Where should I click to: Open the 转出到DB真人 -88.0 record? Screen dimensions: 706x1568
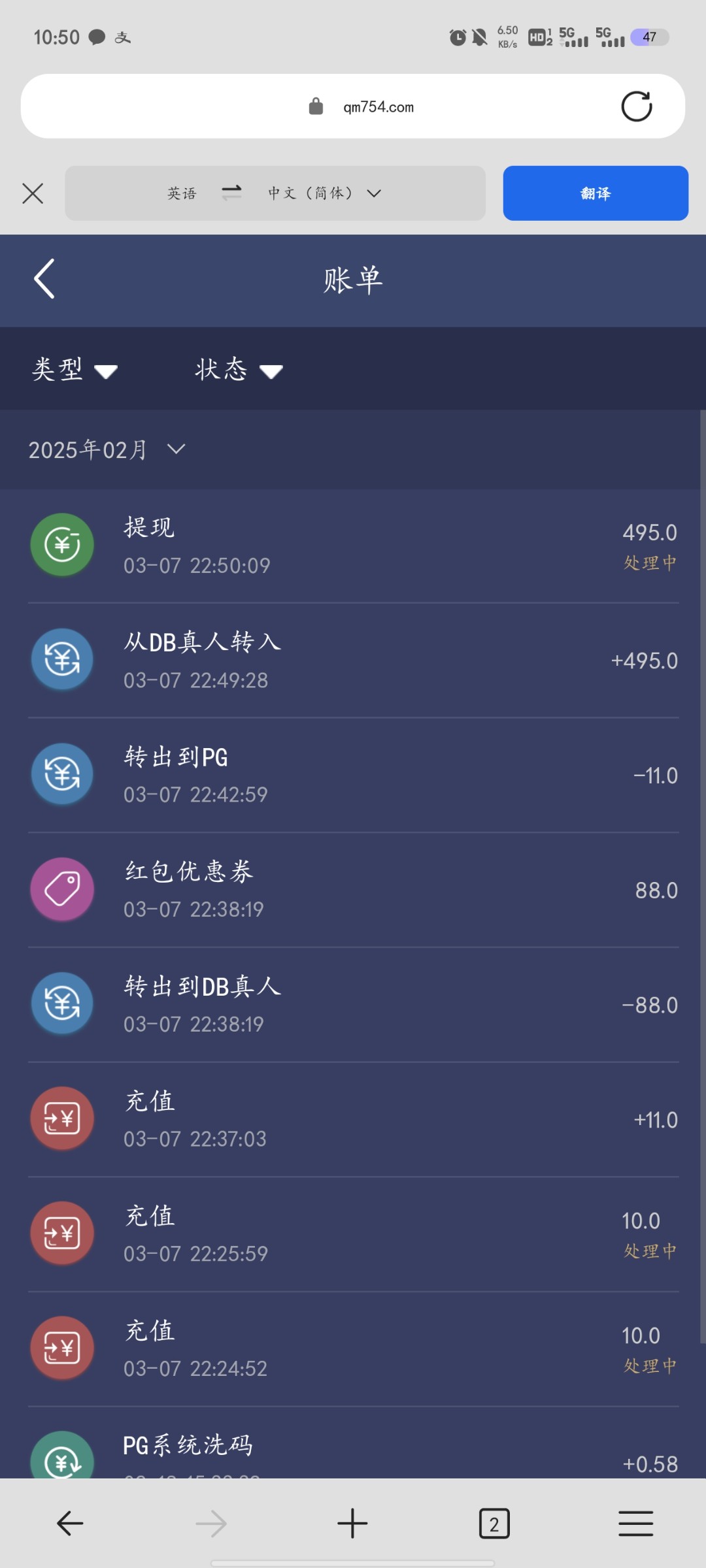[x=353, y=1005]
